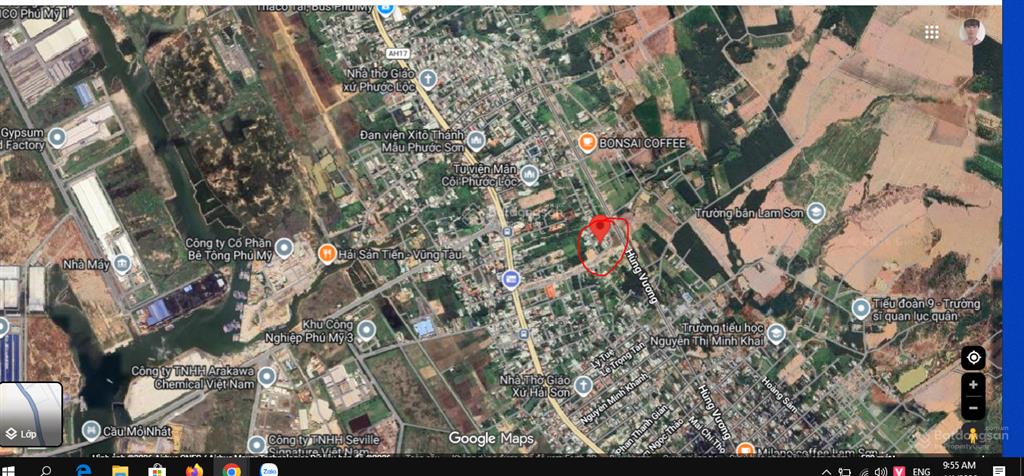
Task: Open the account profile avatar
Action: click(x=972, y=32)
